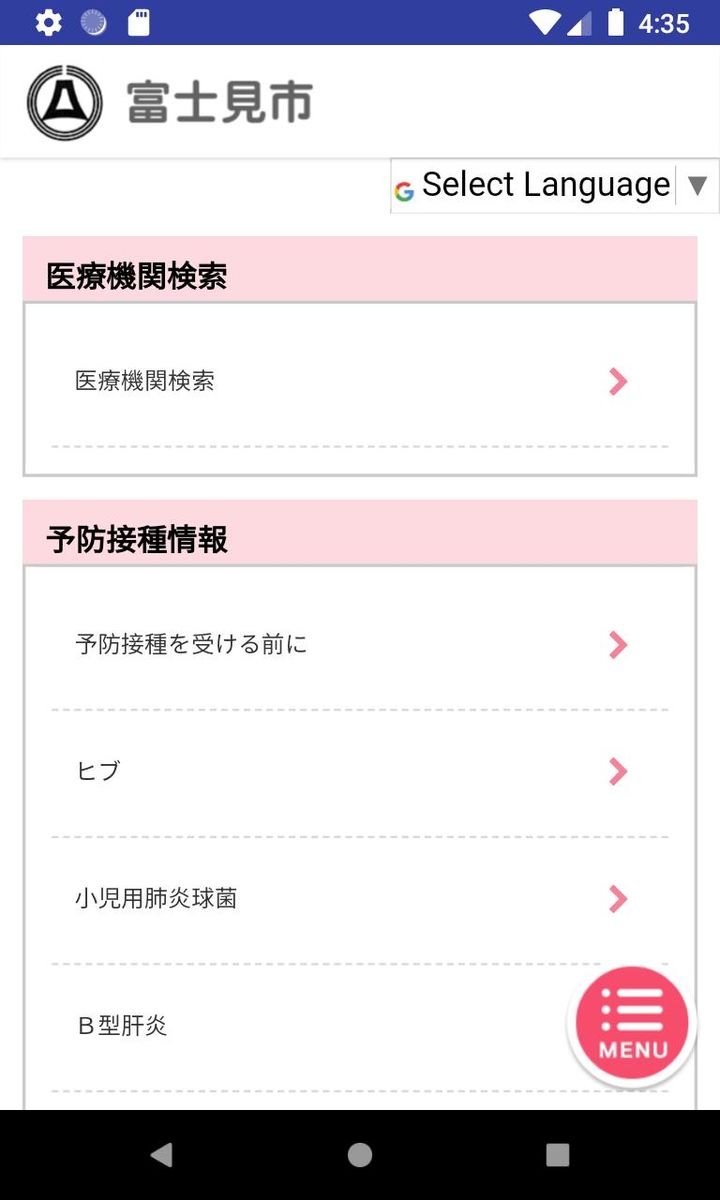Open the 小児用肺炎球菌 page
The height and width of the screenshot is (1200, 720).
(x=360, y=899)
